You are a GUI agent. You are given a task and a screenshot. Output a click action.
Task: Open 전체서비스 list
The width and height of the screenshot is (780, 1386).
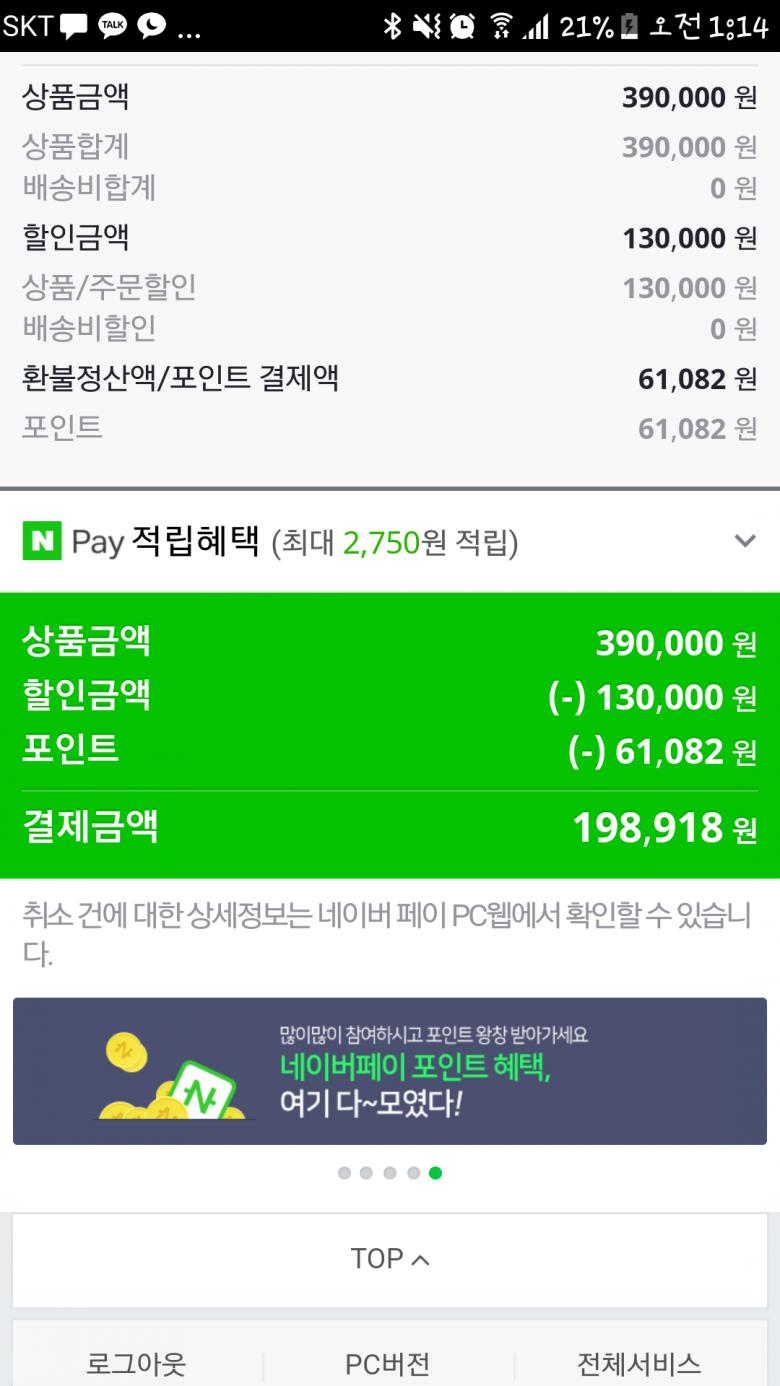(640, 1363)
